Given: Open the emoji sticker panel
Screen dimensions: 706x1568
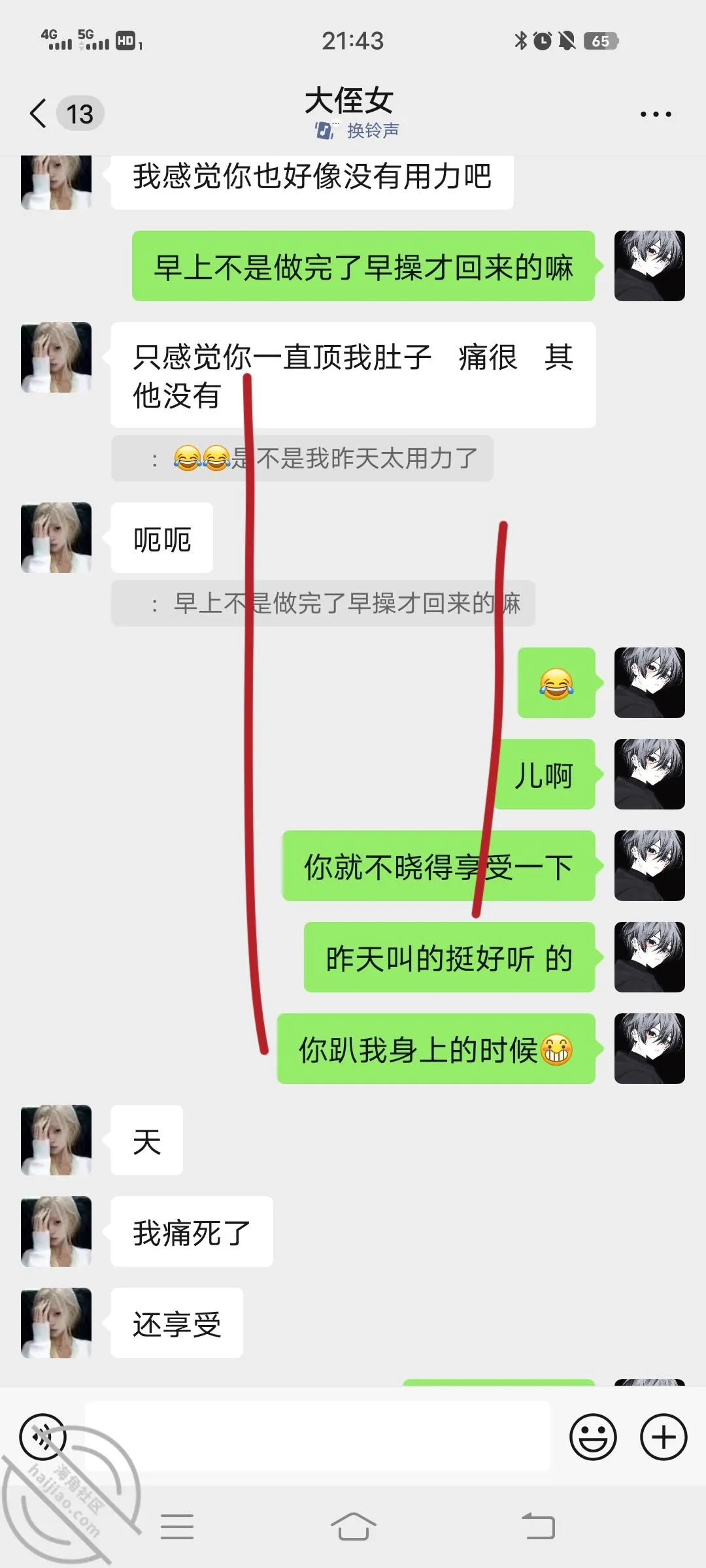Looking at the screenshot, I should (x=593, y=1437).
